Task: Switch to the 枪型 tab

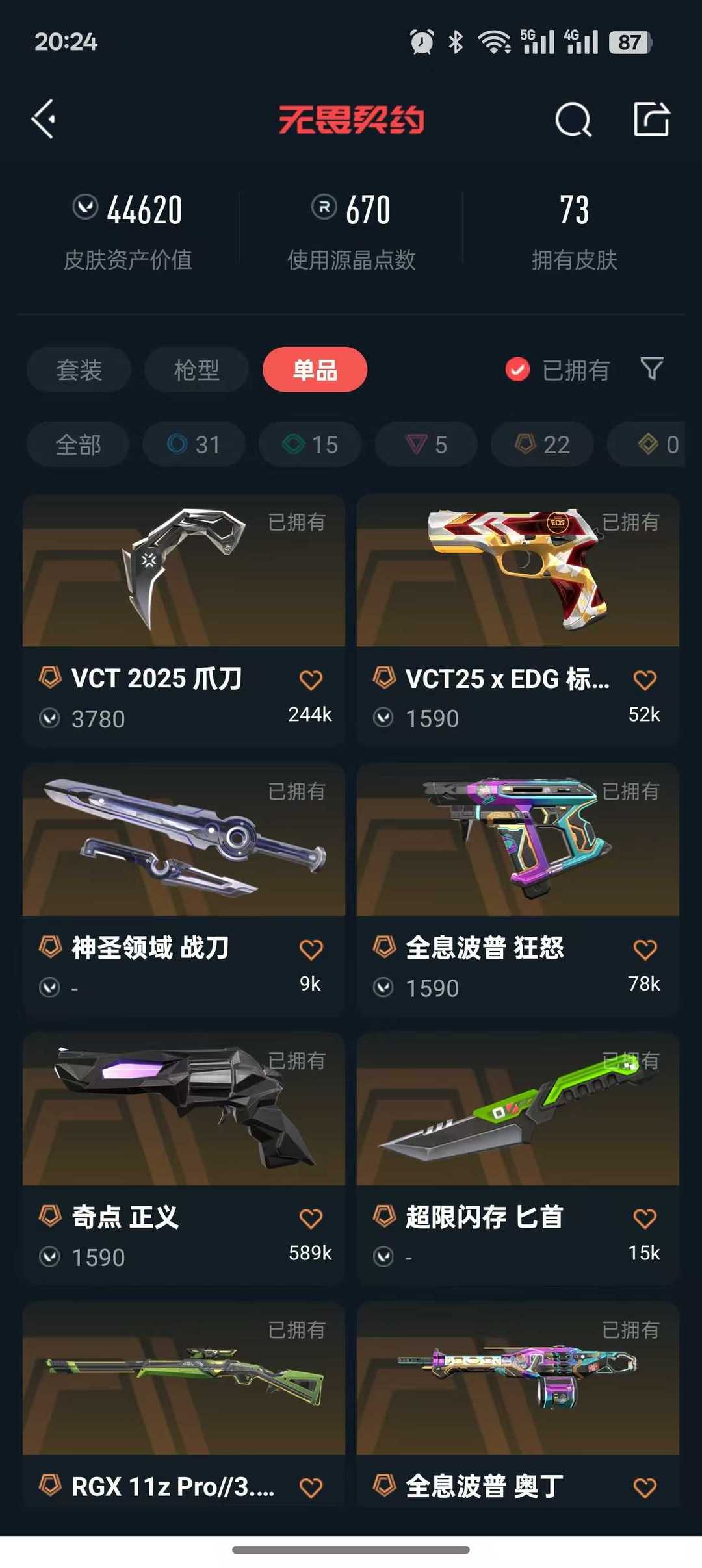Action: click(196, 370)
